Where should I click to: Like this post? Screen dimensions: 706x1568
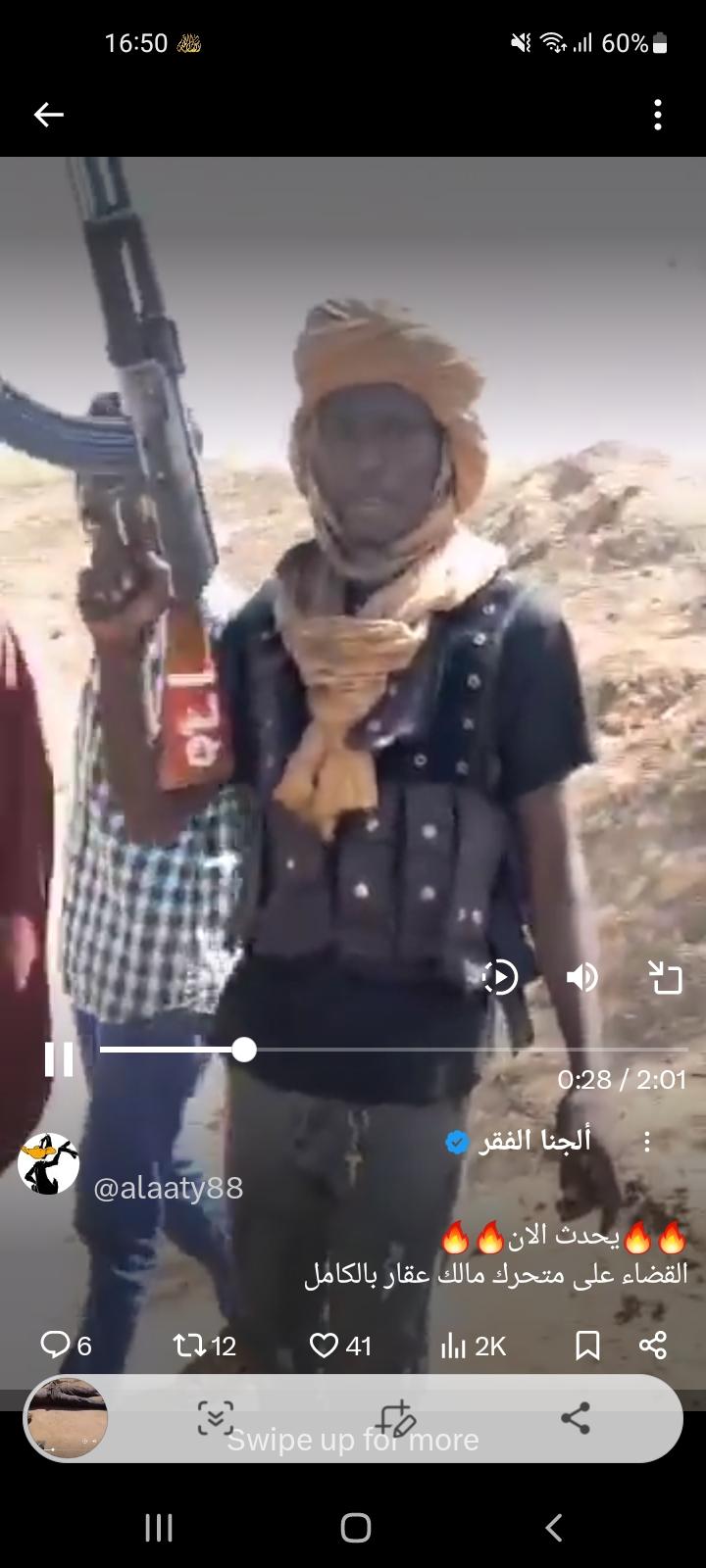339,1346
